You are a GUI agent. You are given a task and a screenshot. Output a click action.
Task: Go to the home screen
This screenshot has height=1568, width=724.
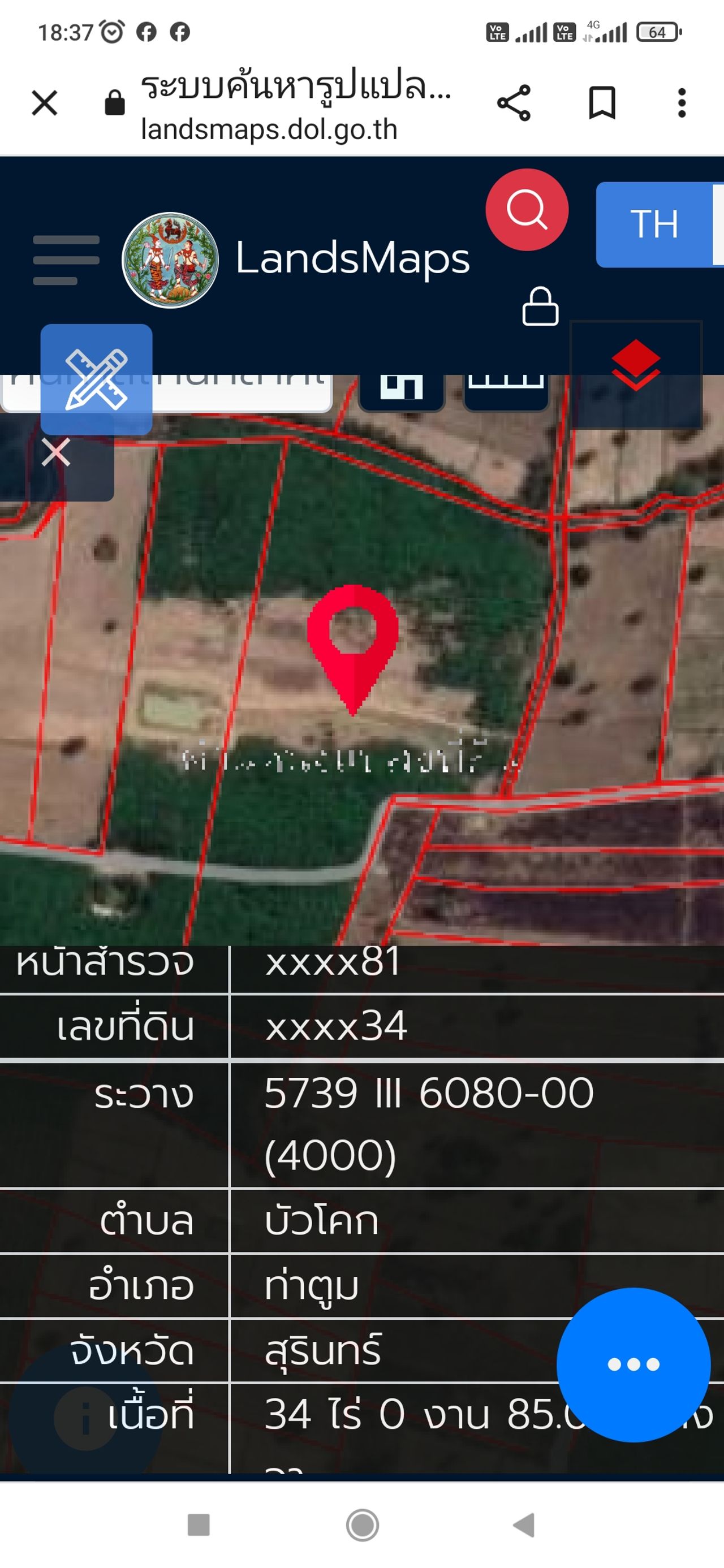tap(363, 1526)
